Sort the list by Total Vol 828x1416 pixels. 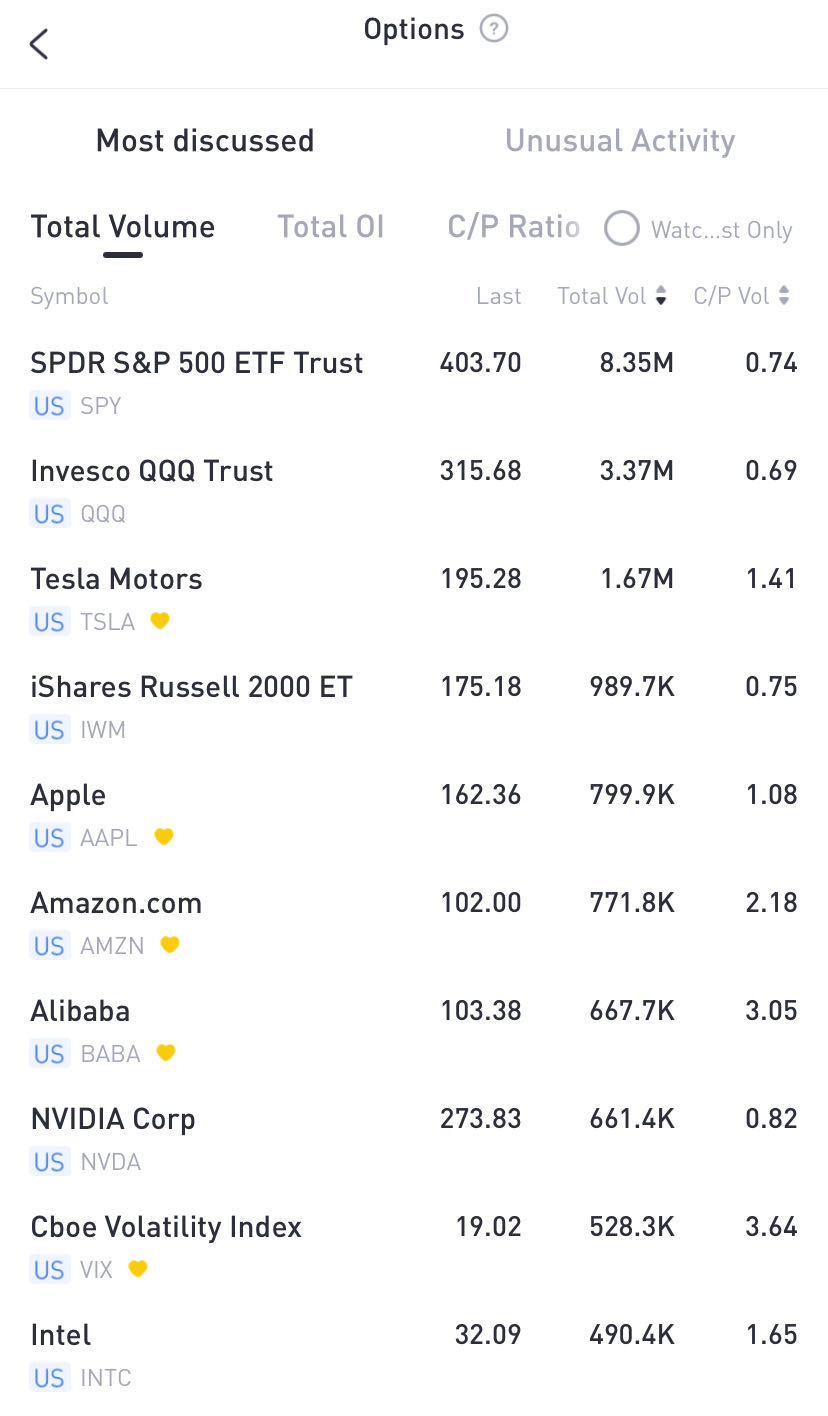pyautogui.click(x=612, y=296)
